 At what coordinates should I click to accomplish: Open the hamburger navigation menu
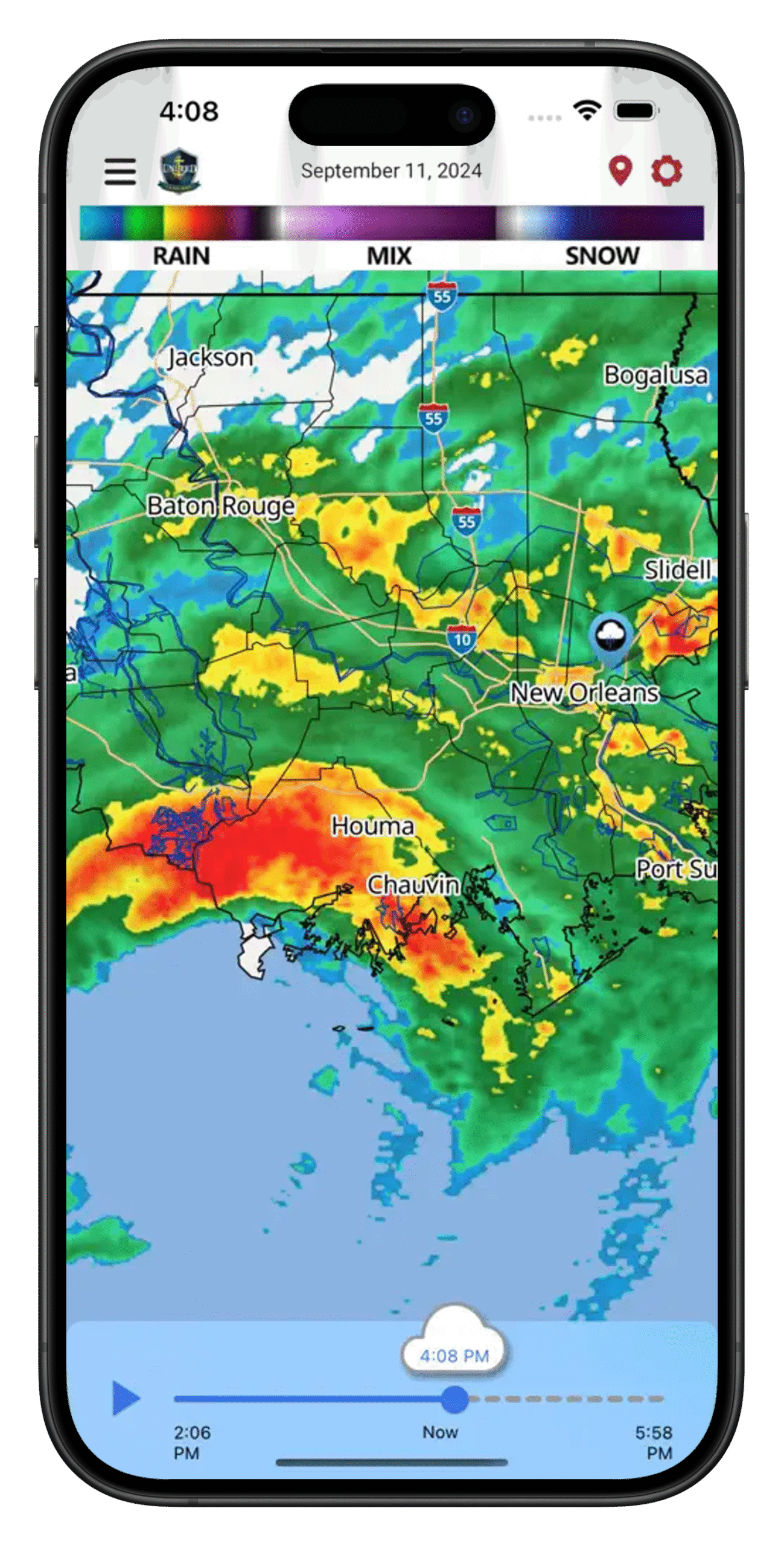[121, 172]
